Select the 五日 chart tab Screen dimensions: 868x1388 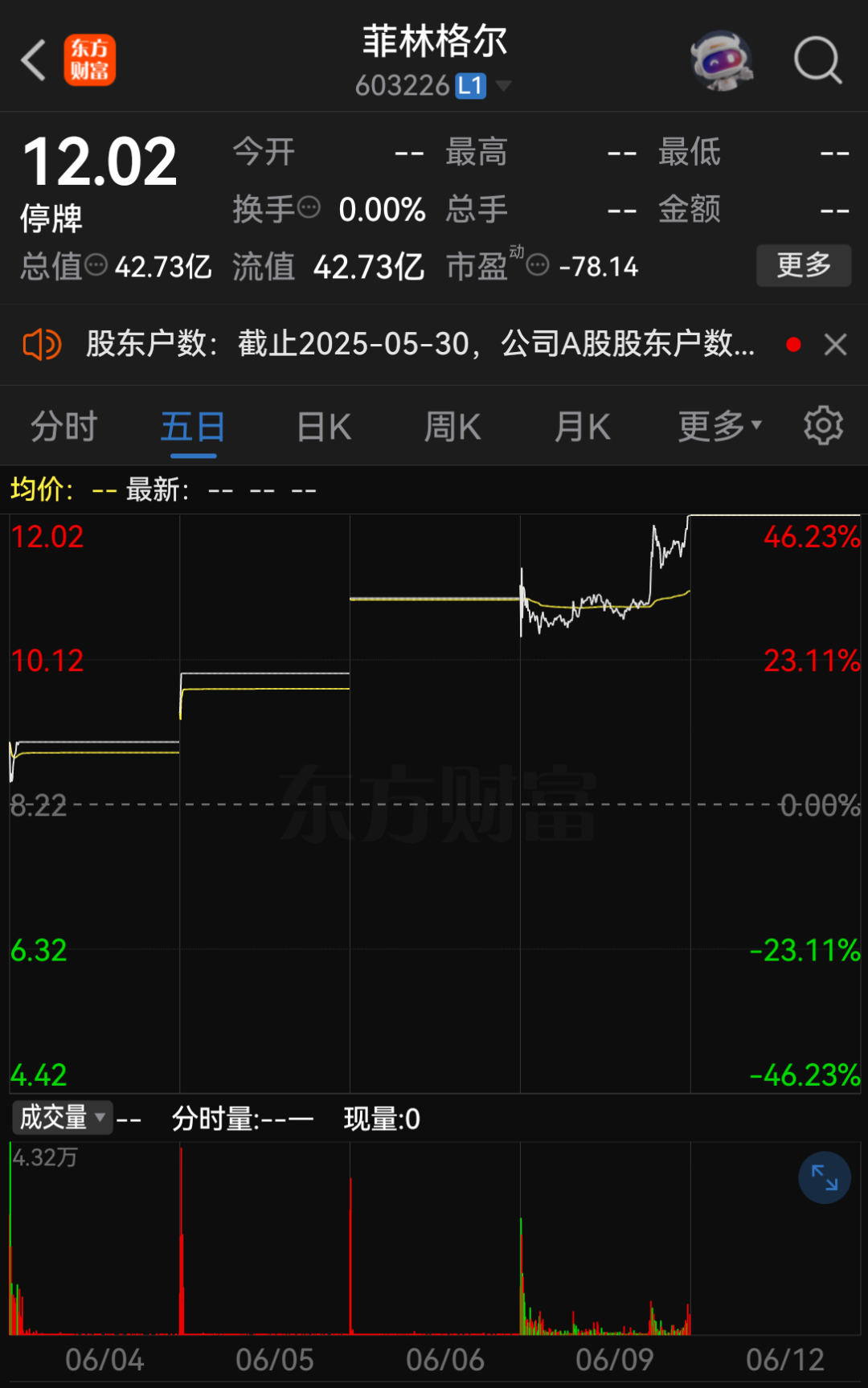point(193,426)
